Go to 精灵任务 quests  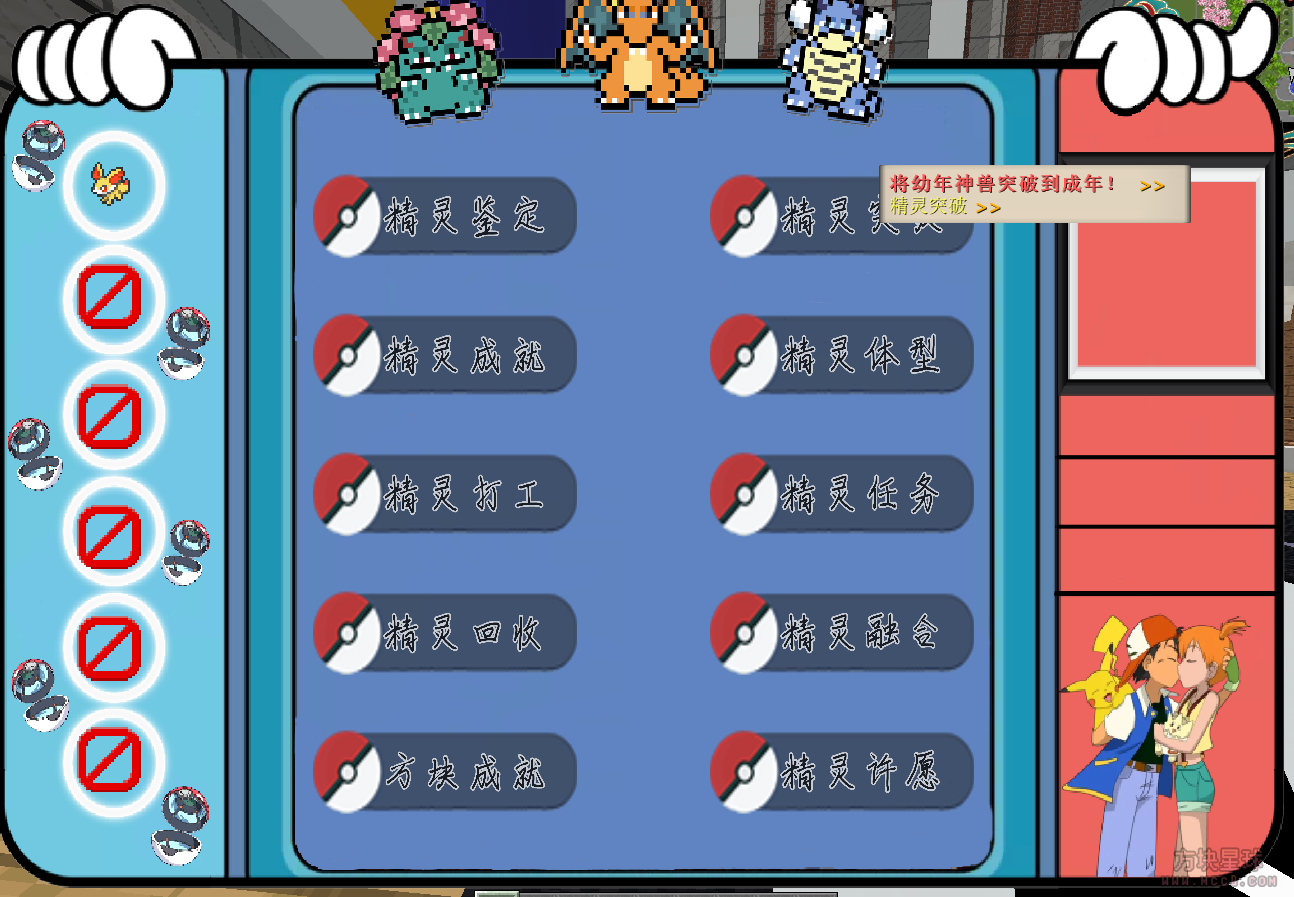click(842, 494)
